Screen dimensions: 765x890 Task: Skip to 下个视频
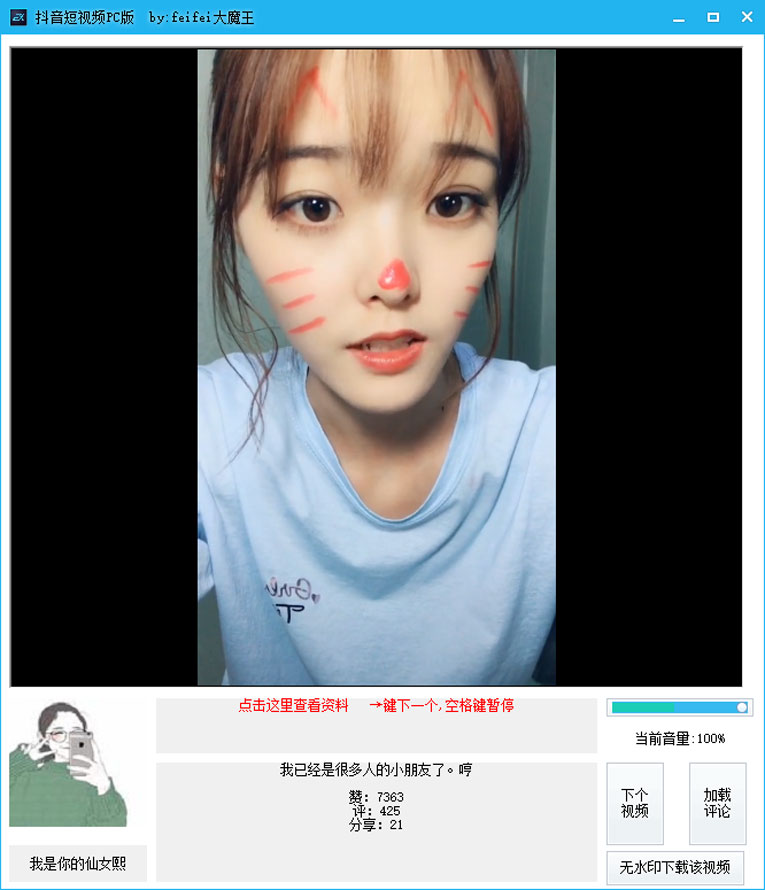click(634, 803)
